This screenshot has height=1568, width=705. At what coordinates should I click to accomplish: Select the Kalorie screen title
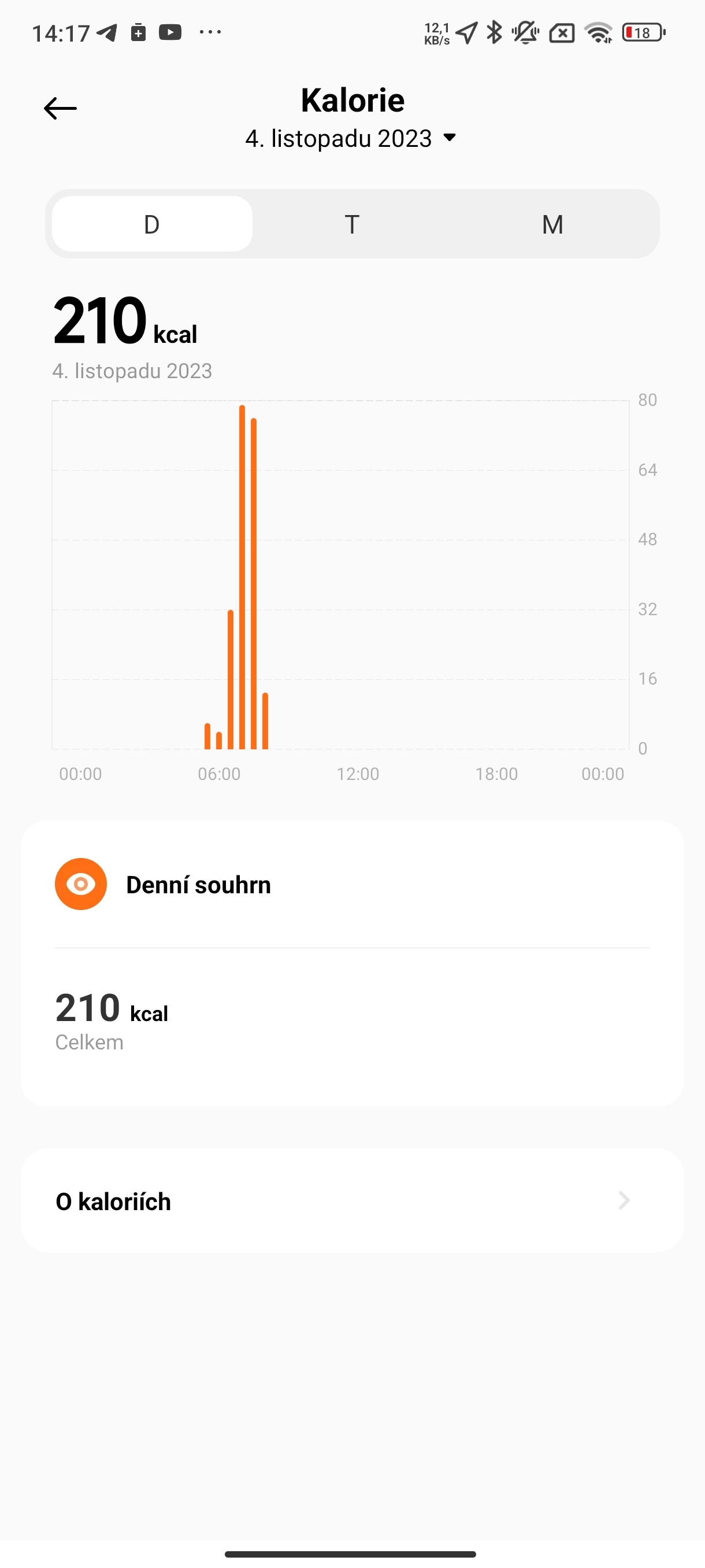click(x=351, y=99)
